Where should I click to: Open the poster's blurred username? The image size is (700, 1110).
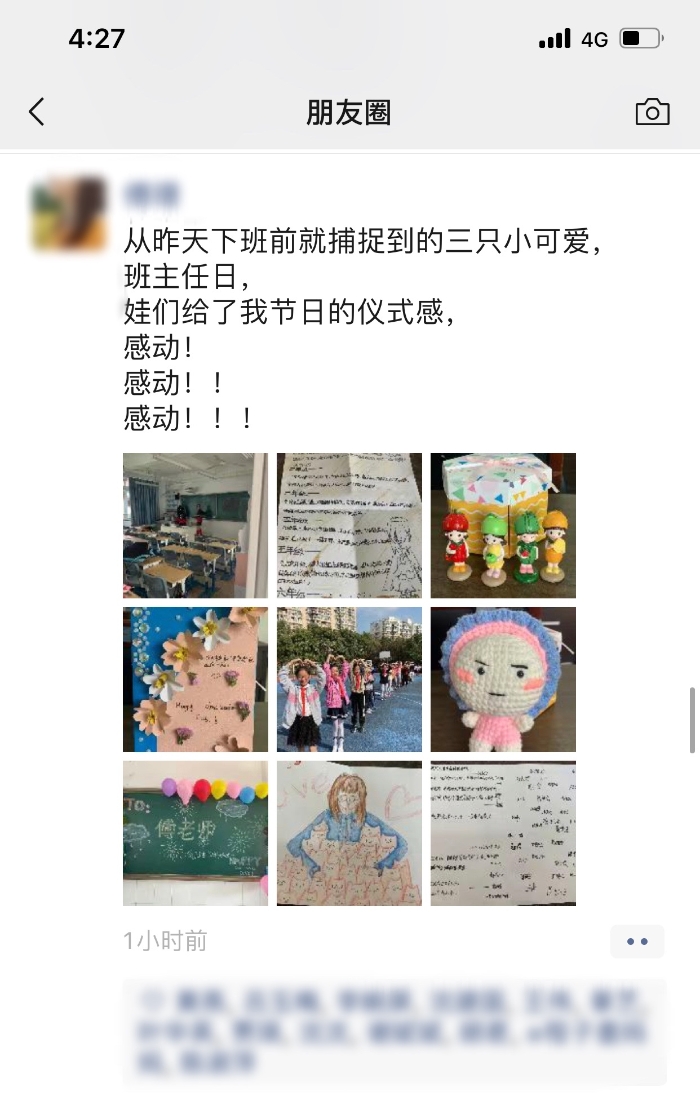[152, 193]
